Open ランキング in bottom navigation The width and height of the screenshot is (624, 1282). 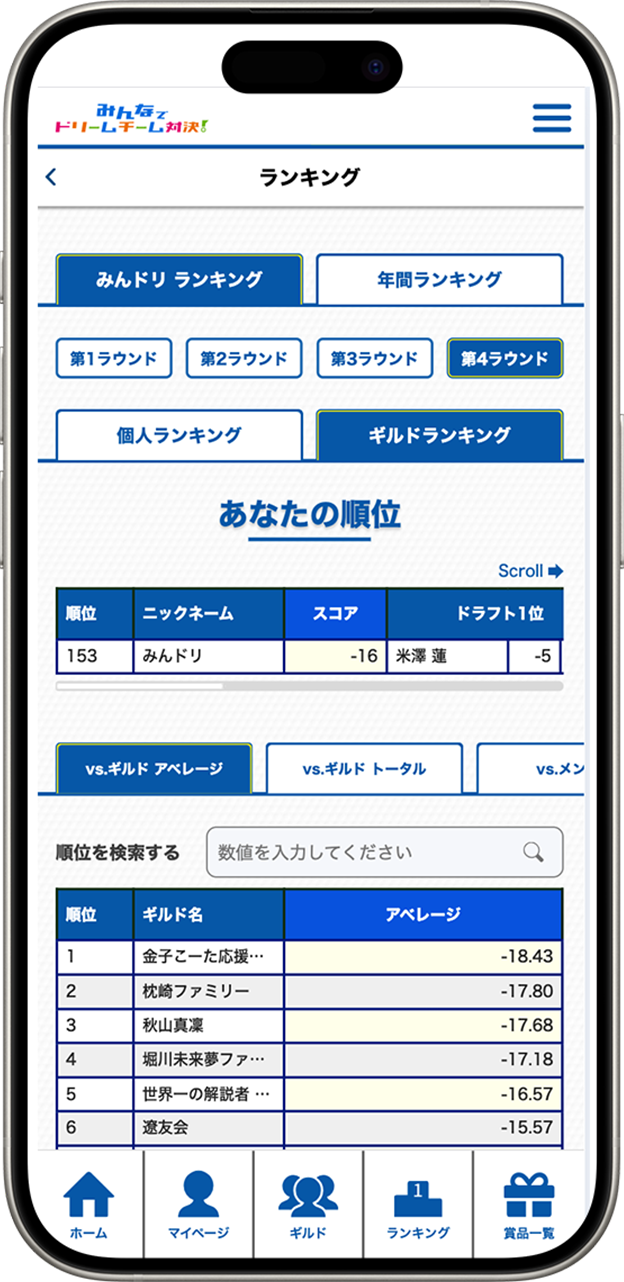[x=418, y=1205]
